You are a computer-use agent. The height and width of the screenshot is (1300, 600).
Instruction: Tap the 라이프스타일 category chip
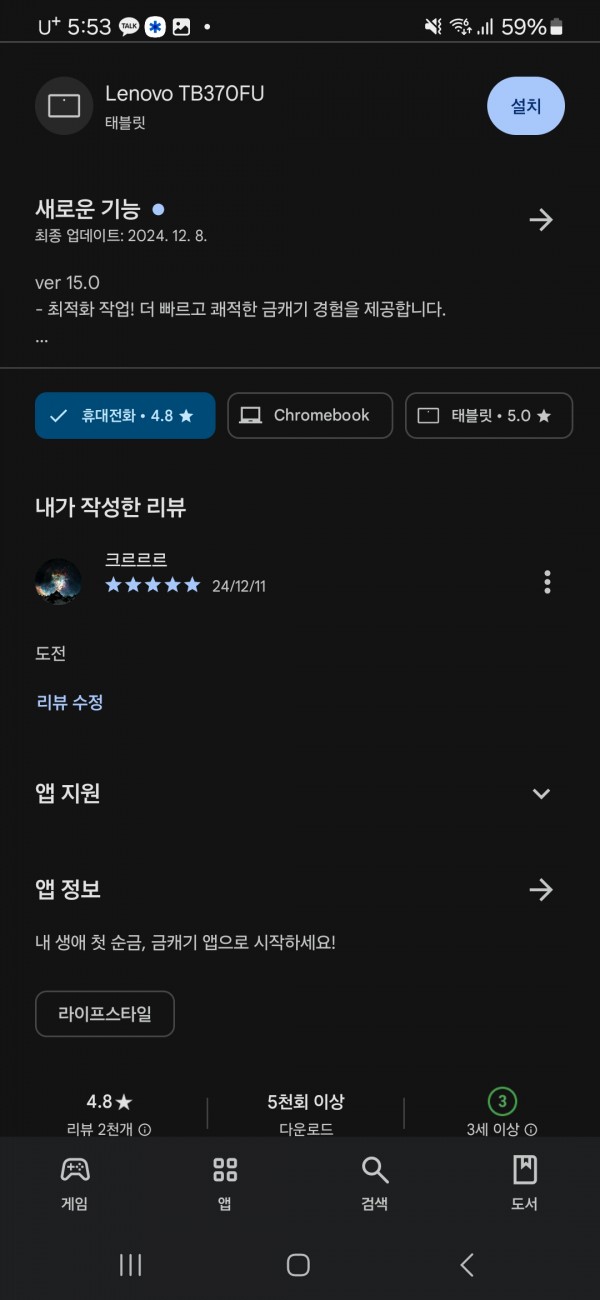(105, 1014)
